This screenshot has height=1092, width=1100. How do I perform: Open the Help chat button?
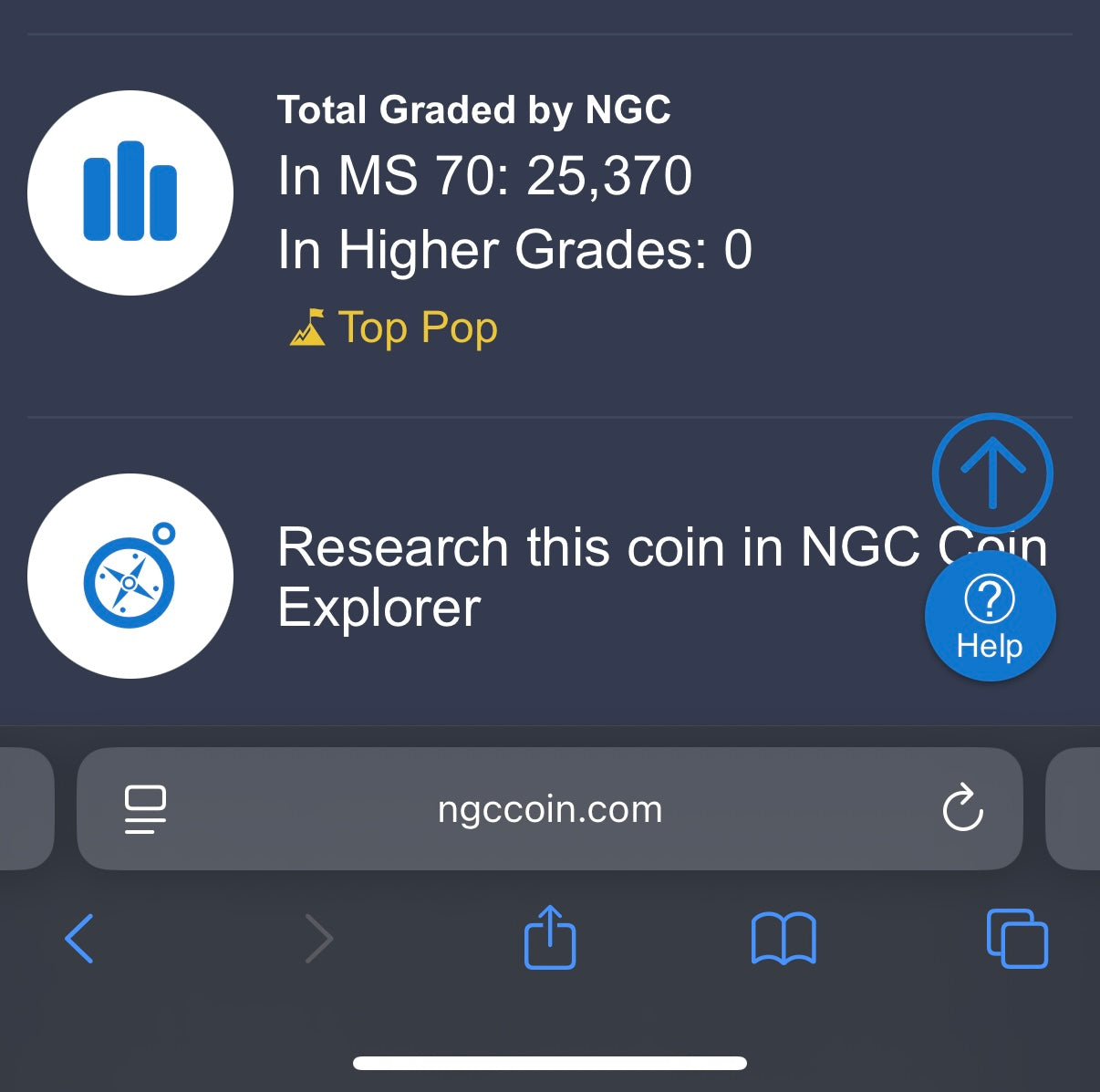(991, 618)
